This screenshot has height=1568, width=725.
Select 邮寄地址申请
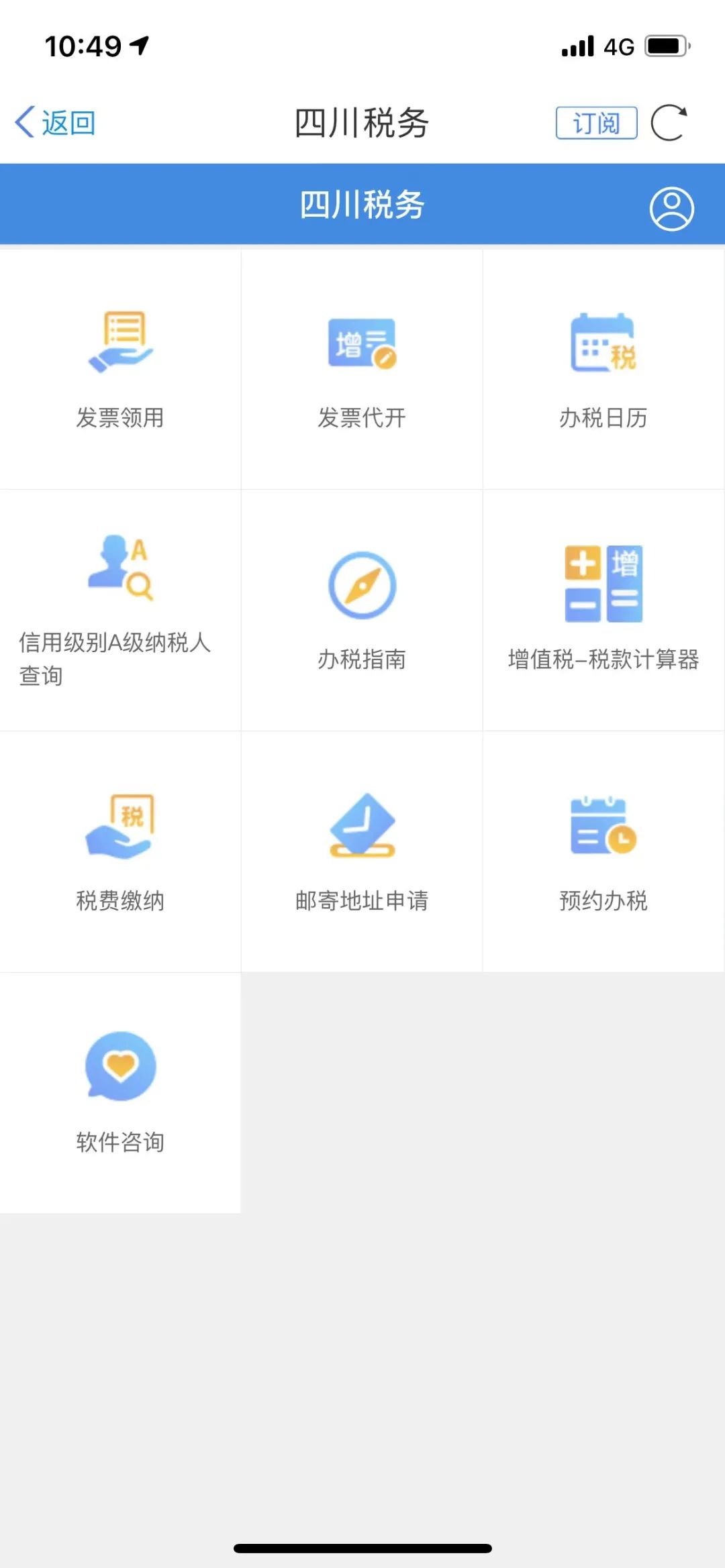tap(362, 852)
